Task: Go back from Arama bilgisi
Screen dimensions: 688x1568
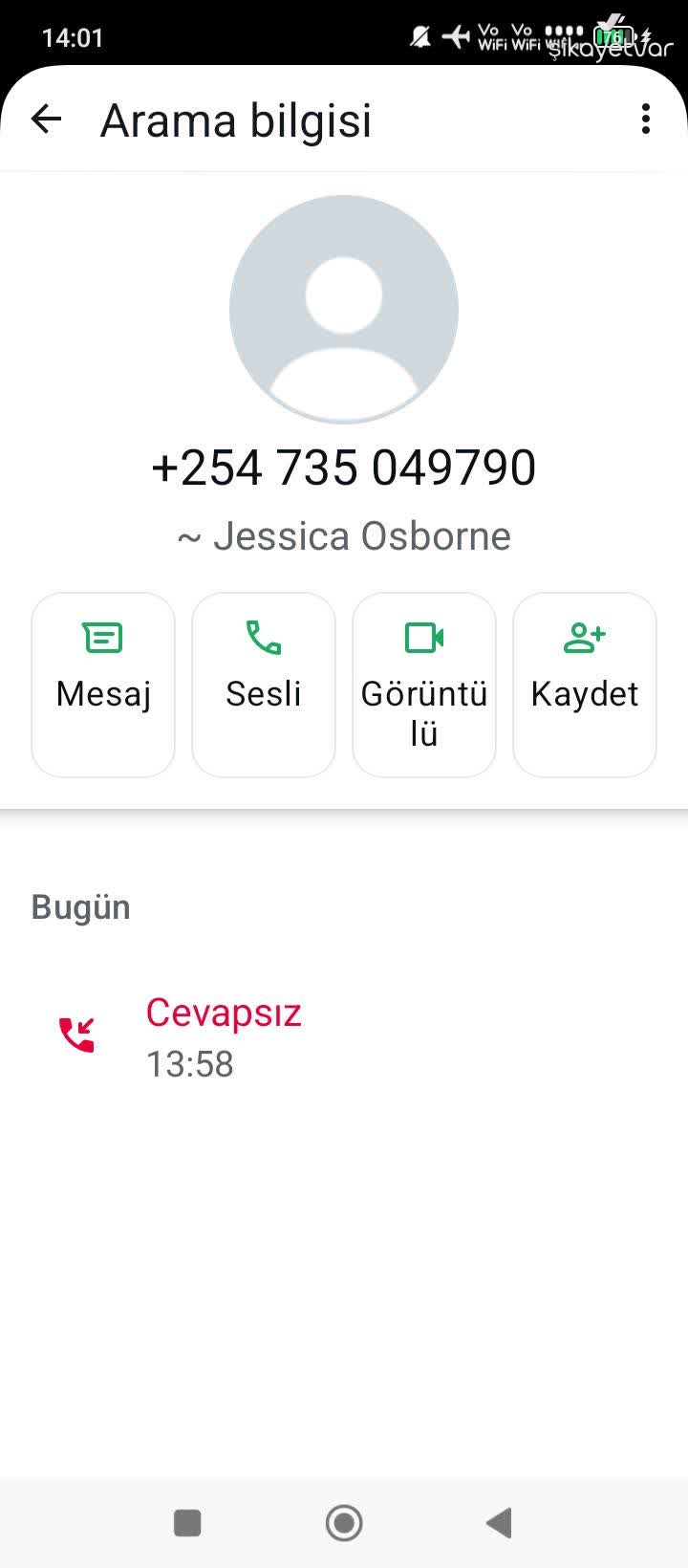Action: 46,120
